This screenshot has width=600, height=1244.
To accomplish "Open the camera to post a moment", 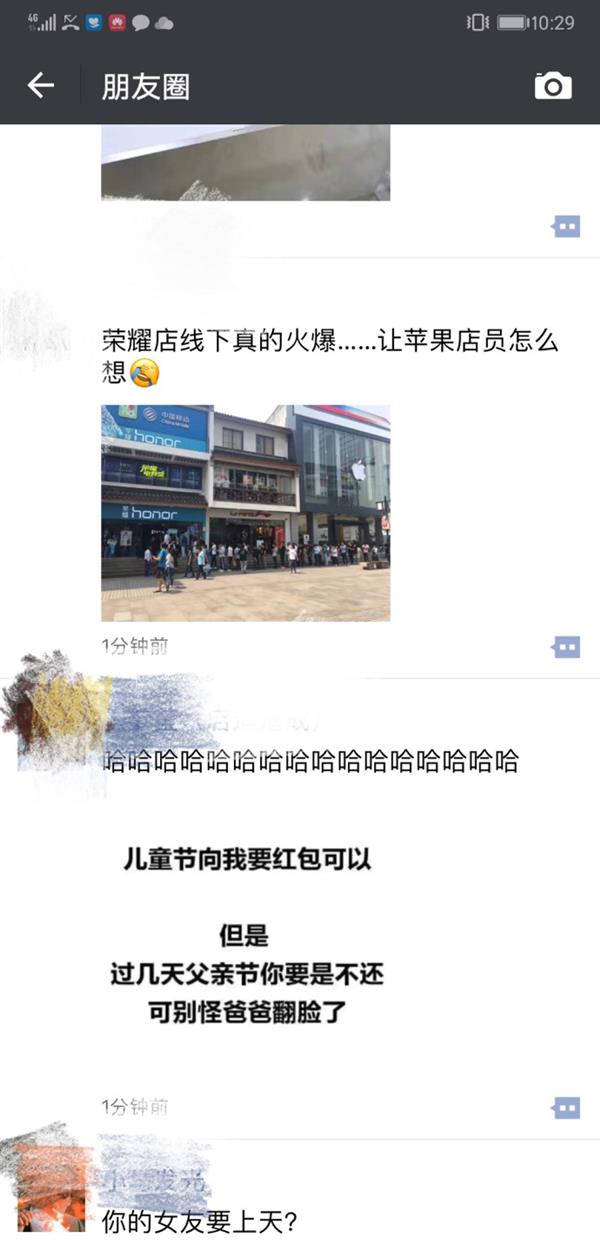I will 553,86.
